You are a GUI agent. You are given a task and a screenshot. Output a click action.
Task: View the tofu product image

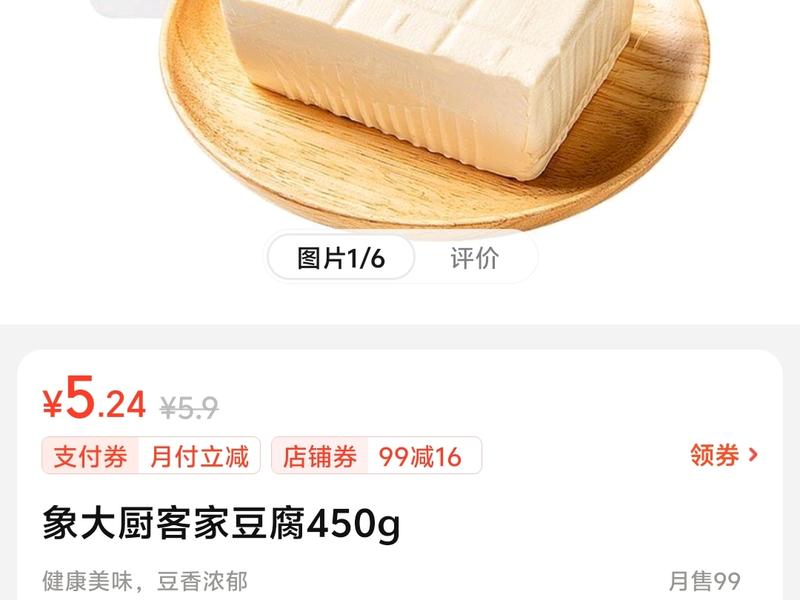(x=430, y=100)
